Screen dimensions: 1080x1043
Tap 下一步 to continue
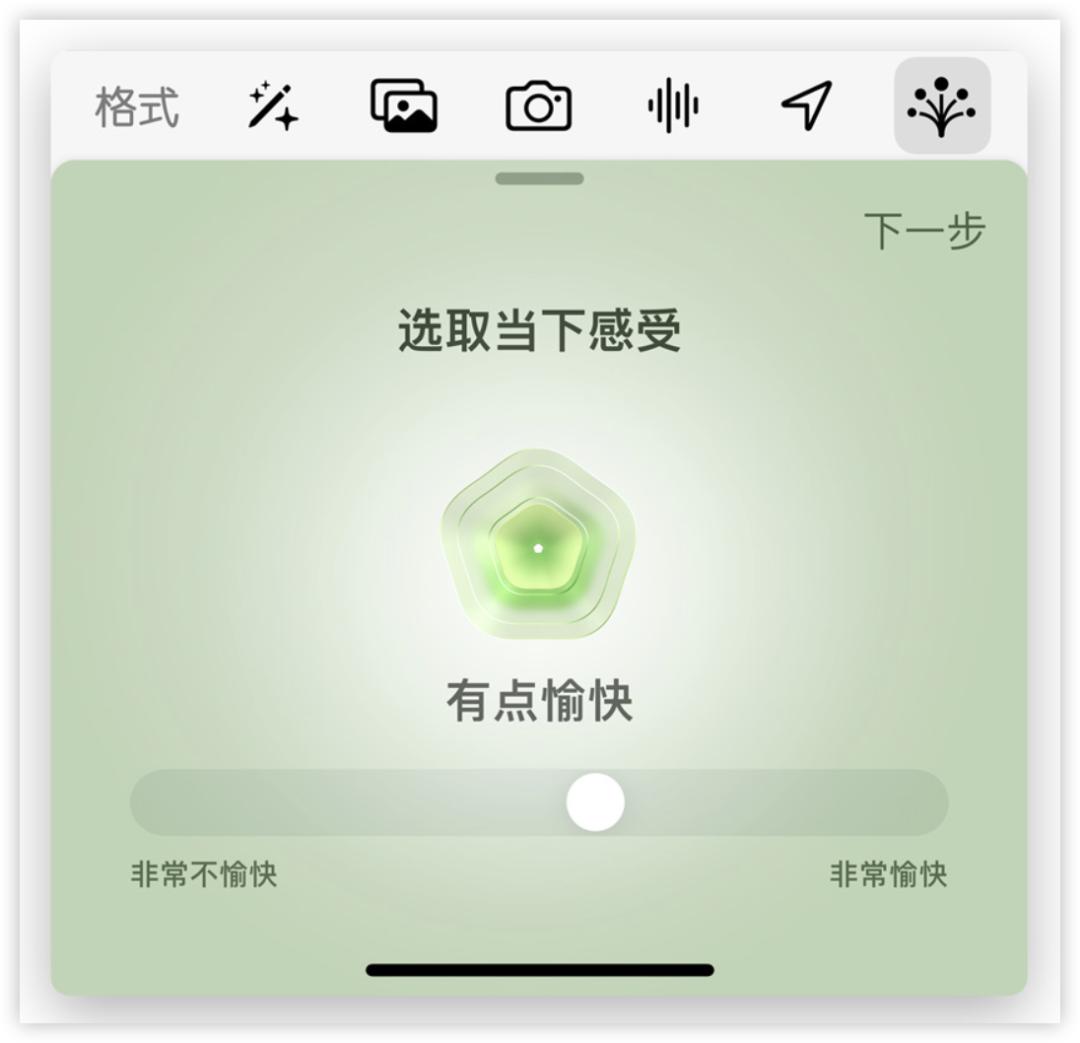924,231
